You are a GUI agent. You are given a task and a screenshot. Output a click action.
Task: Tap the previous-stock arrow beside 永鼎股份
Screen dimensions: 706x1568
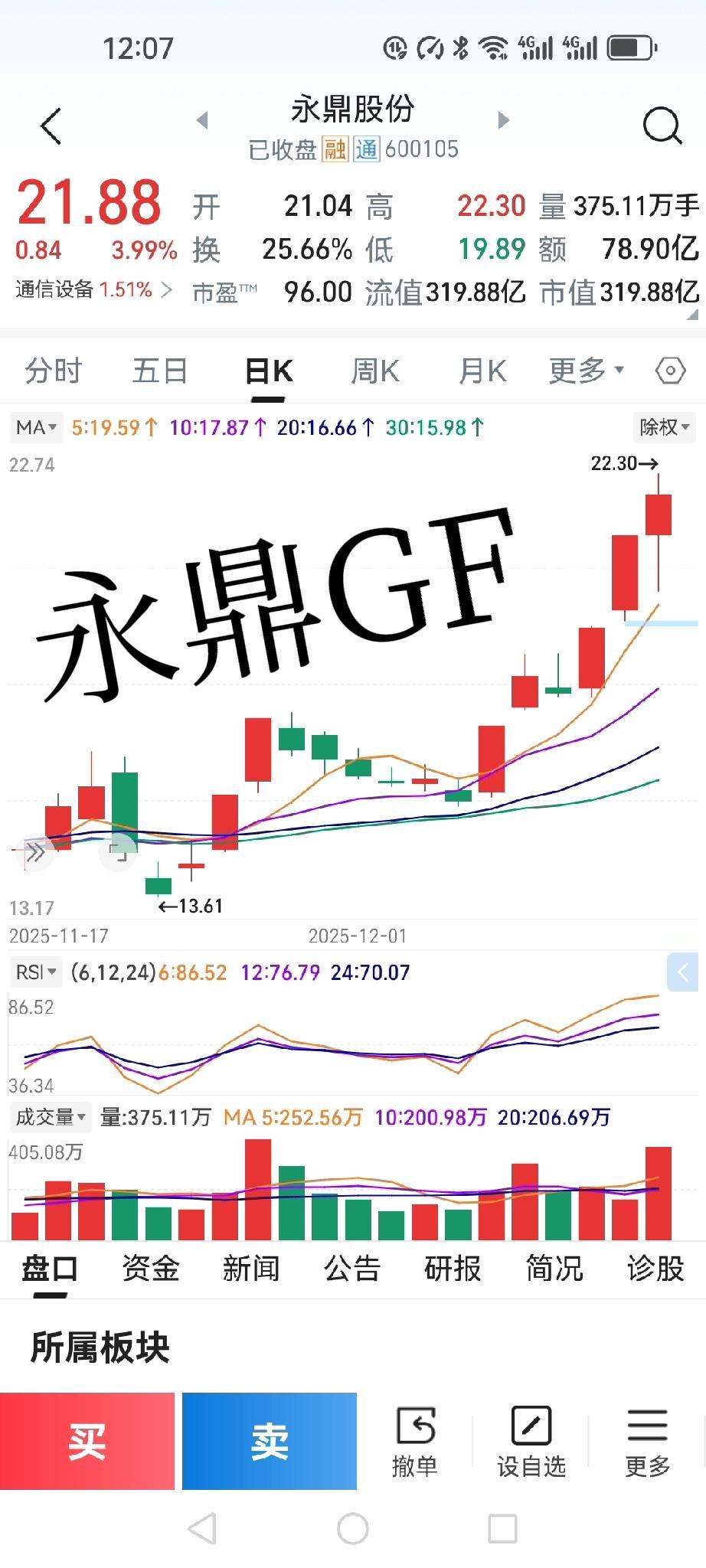click(202, 120)
